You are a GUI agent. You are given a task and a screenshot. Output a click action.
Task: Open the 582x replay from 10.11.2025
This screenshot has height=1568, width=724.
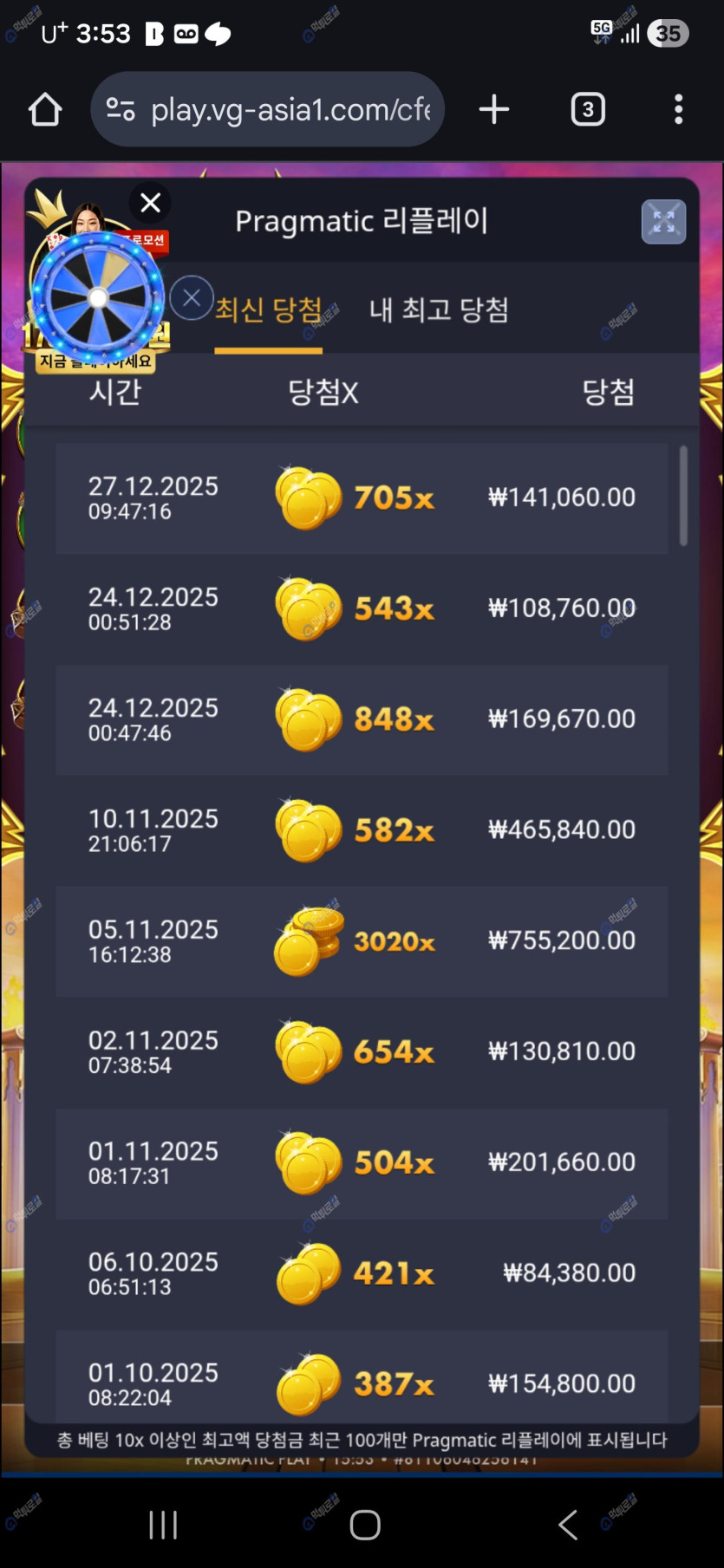[362, 830]
